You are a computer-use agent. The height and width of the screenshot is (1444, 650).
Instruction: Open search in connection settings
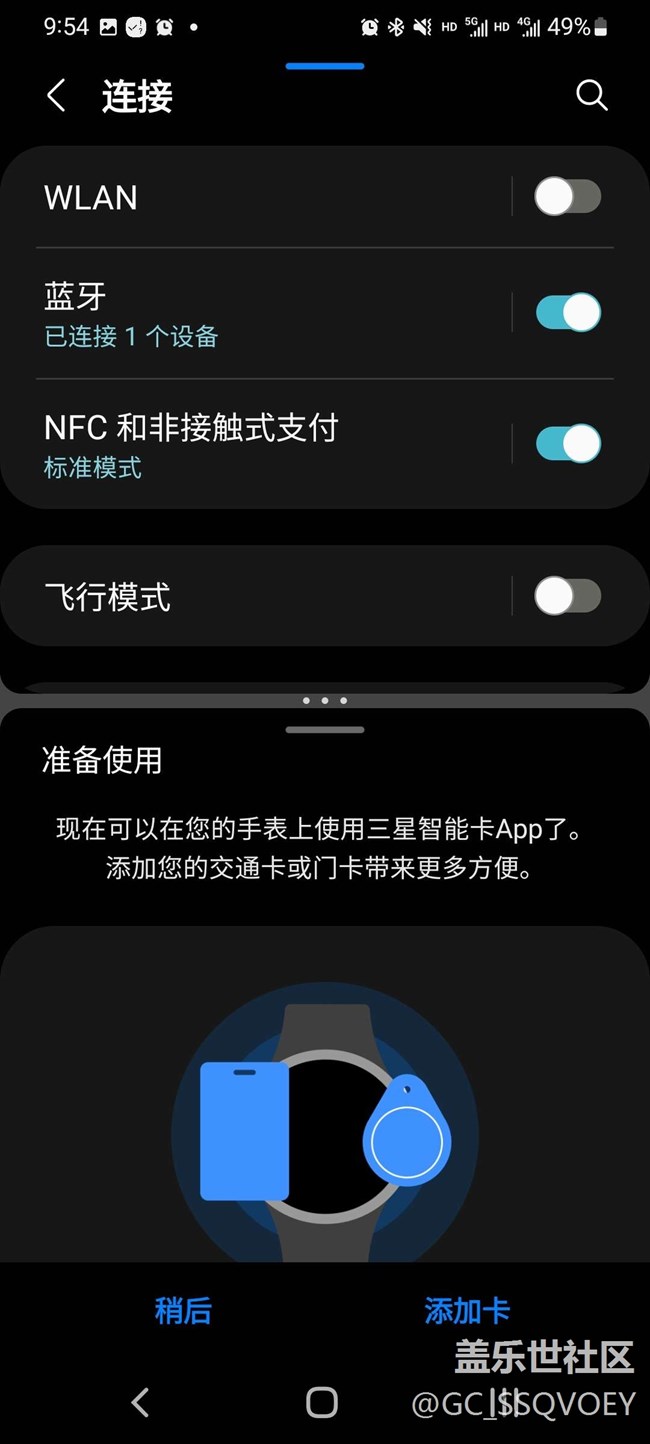pos(592,96)
